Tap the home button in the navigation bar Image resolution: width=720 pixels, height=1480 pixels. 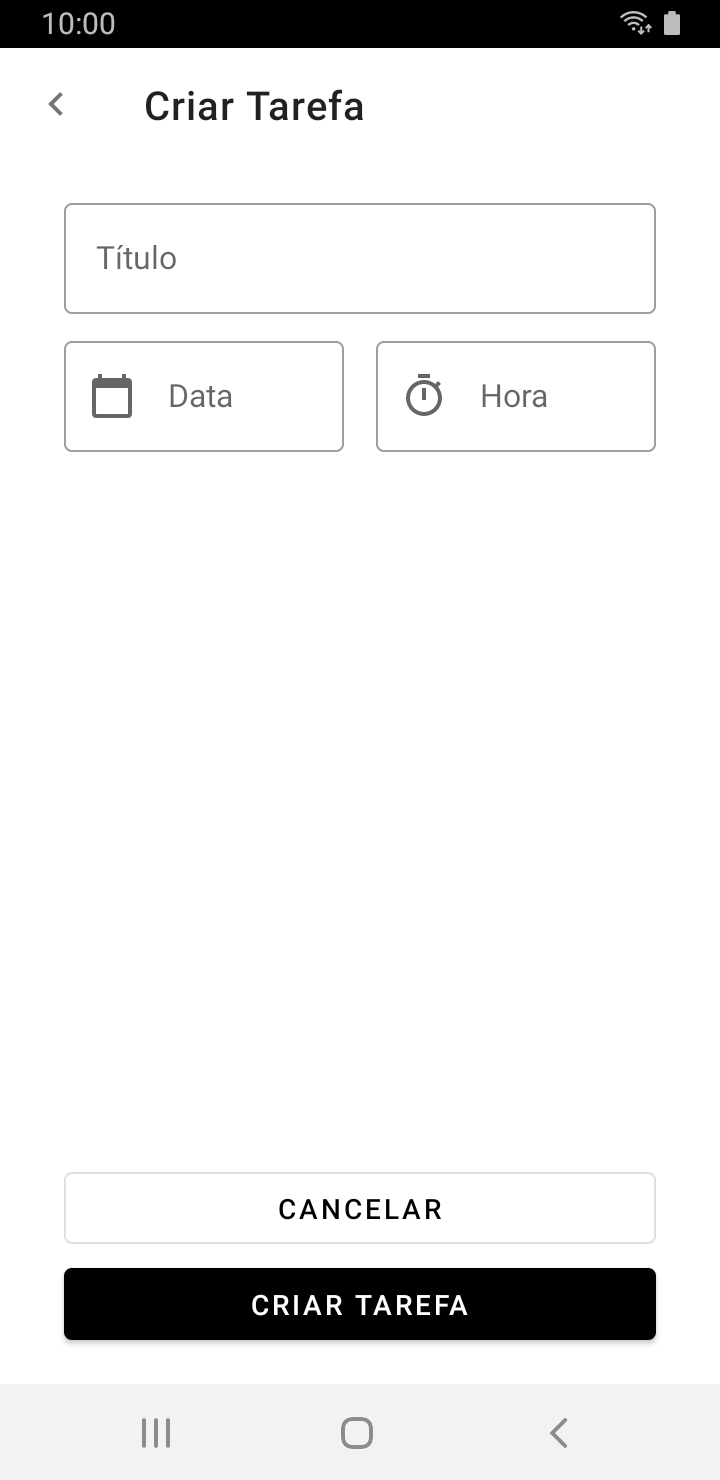[356, 1432]
